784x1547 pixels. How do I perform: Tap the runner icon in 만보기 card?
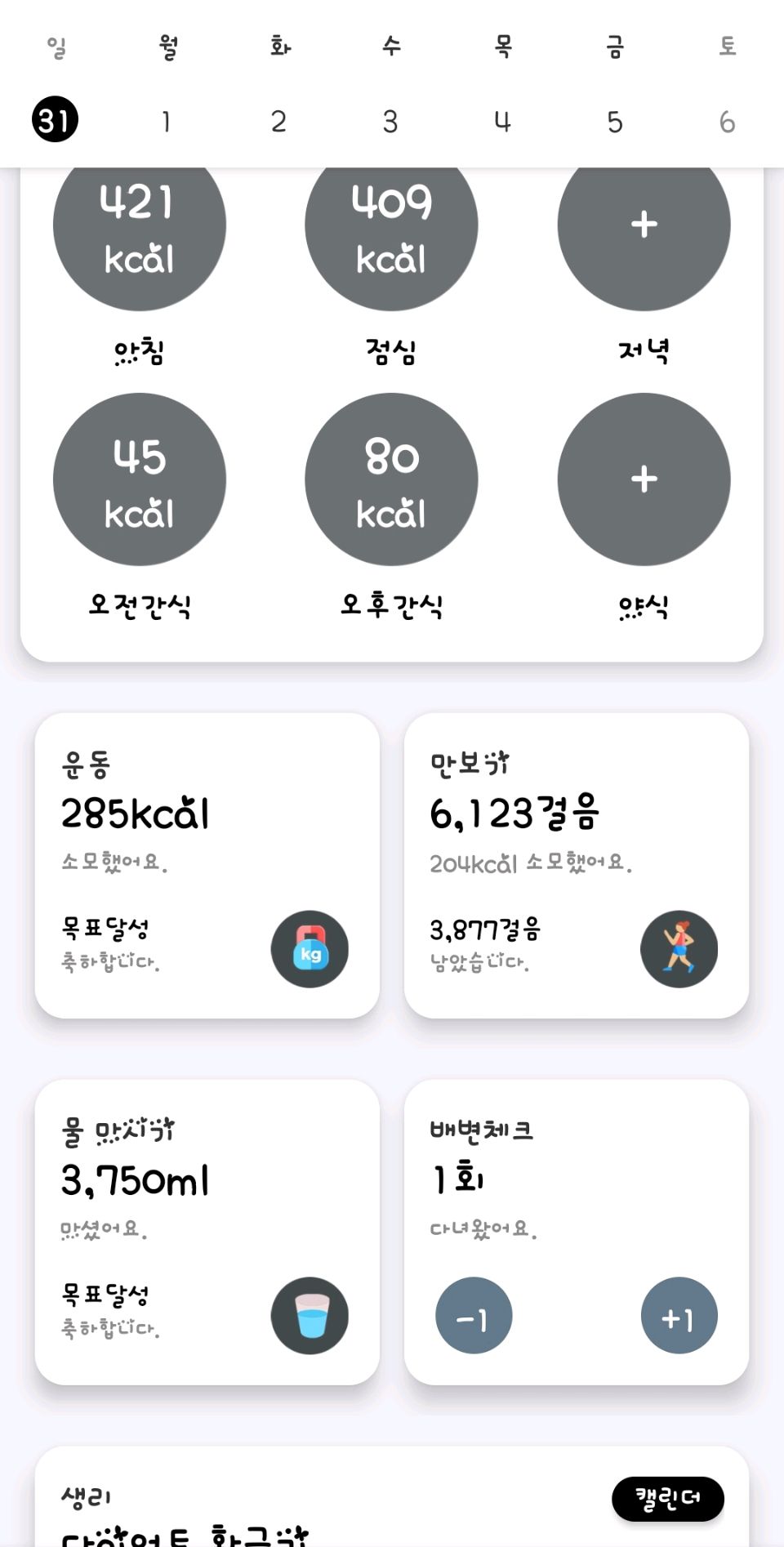click(679, 949)
